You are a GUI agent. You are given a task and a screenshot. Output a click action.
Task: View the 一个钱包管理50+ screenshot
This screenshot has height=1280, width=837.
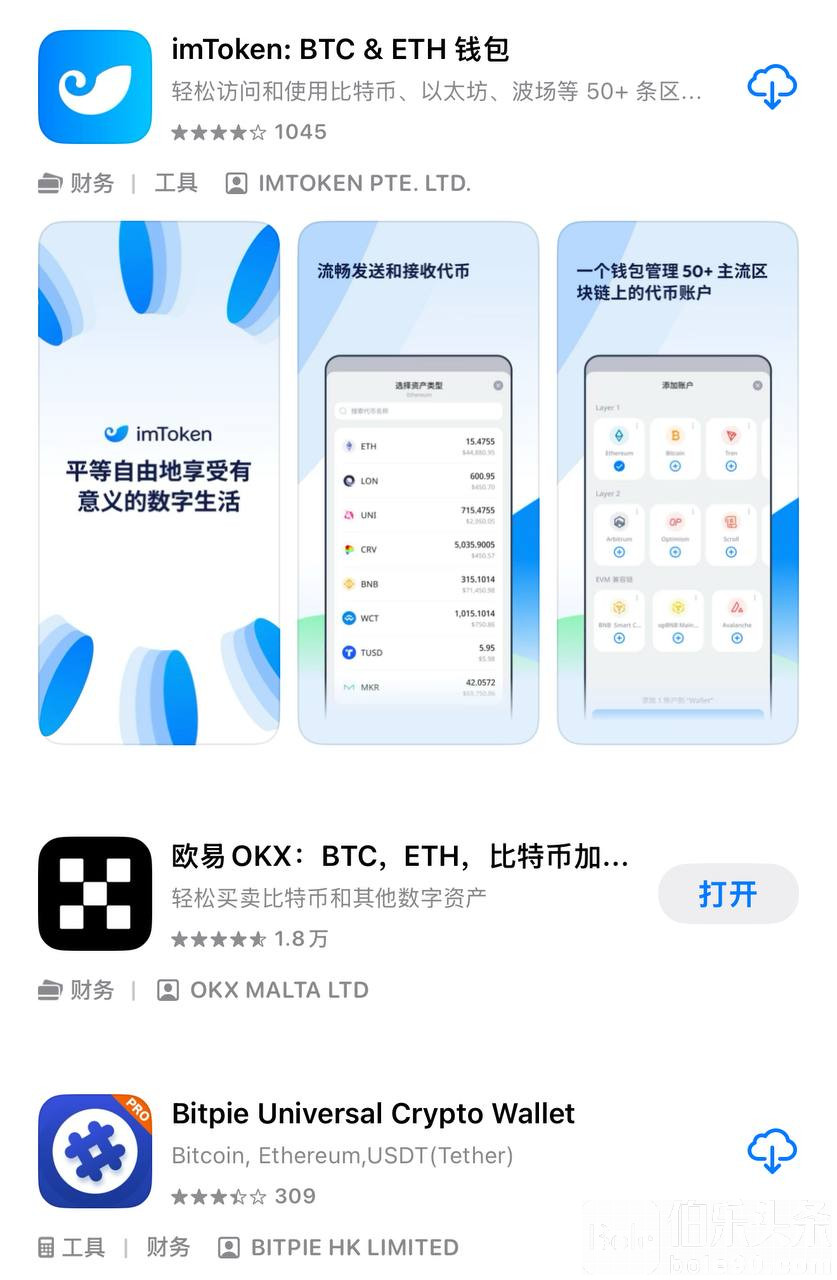(677, 483)
